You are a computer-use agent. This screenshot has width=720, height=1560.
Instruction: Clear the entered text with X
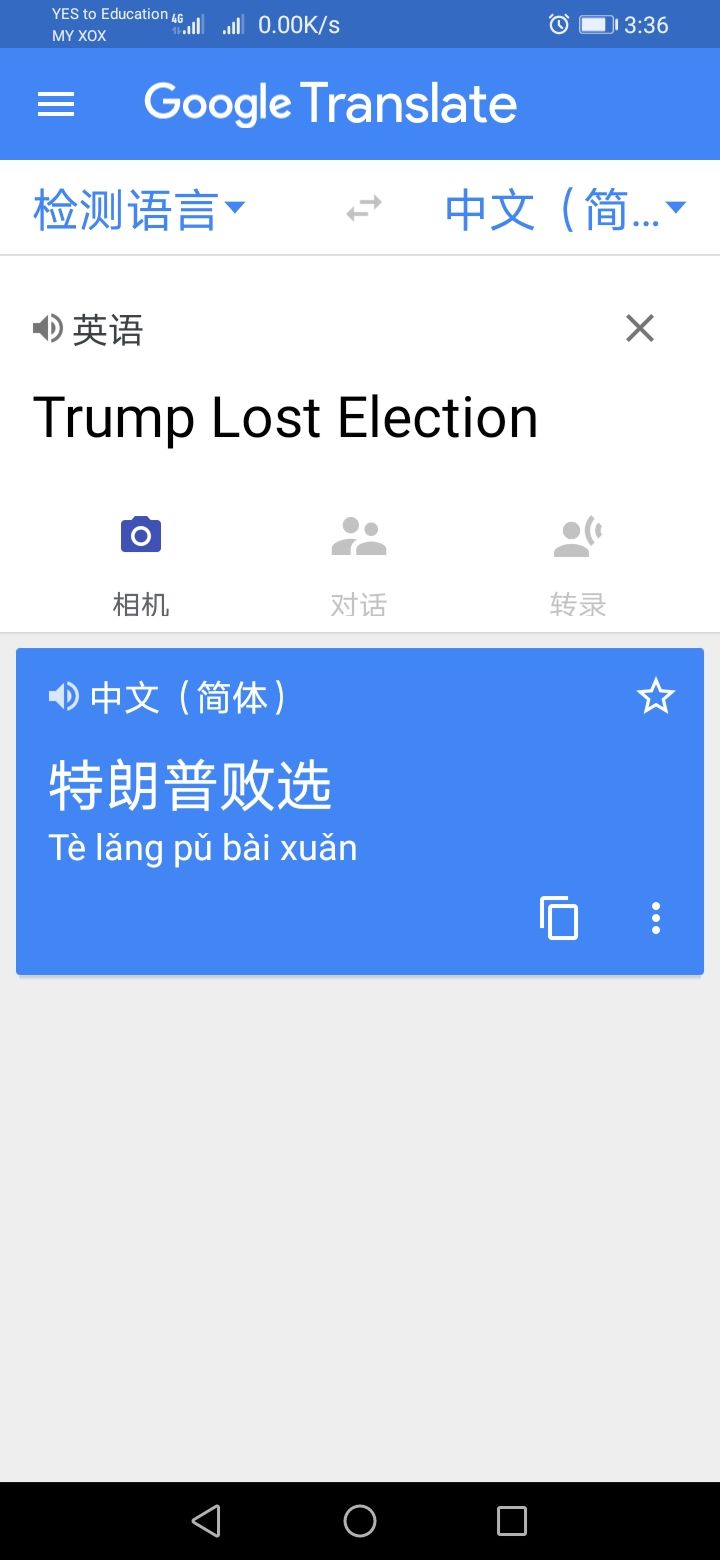coord(640,328)
